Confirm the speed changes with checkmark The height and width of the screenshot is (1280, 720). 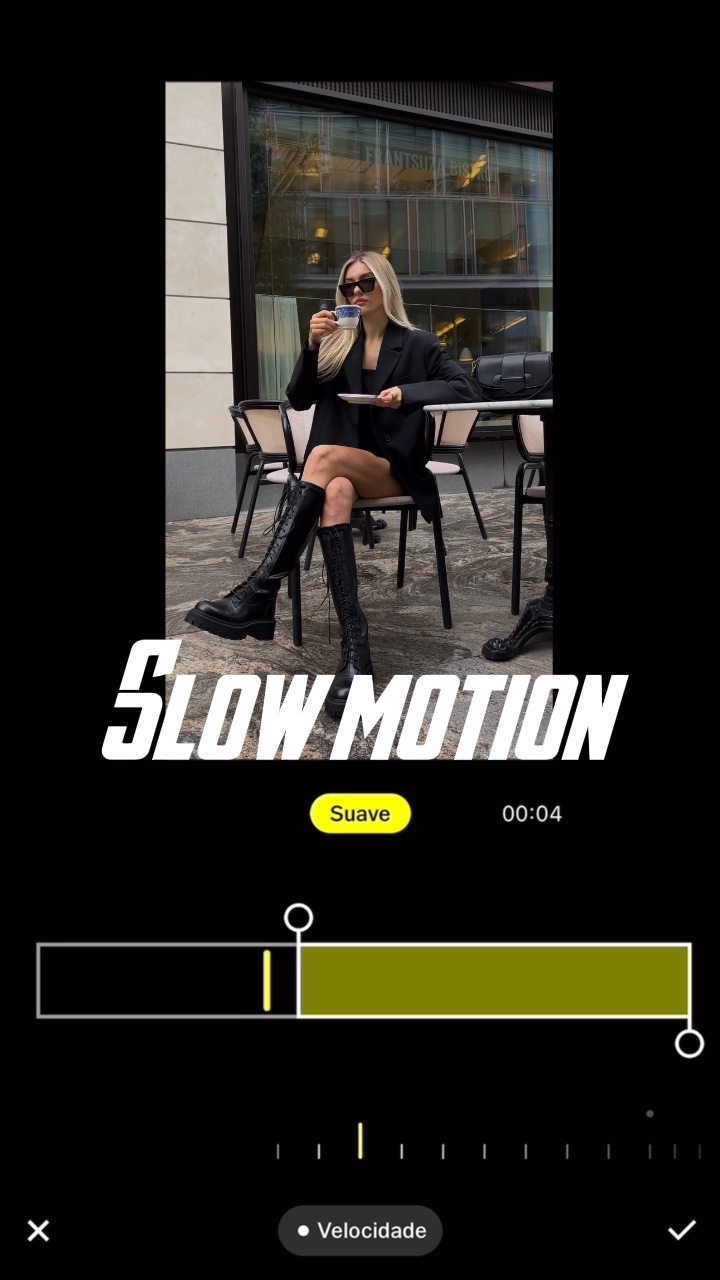pos(682,1231)
